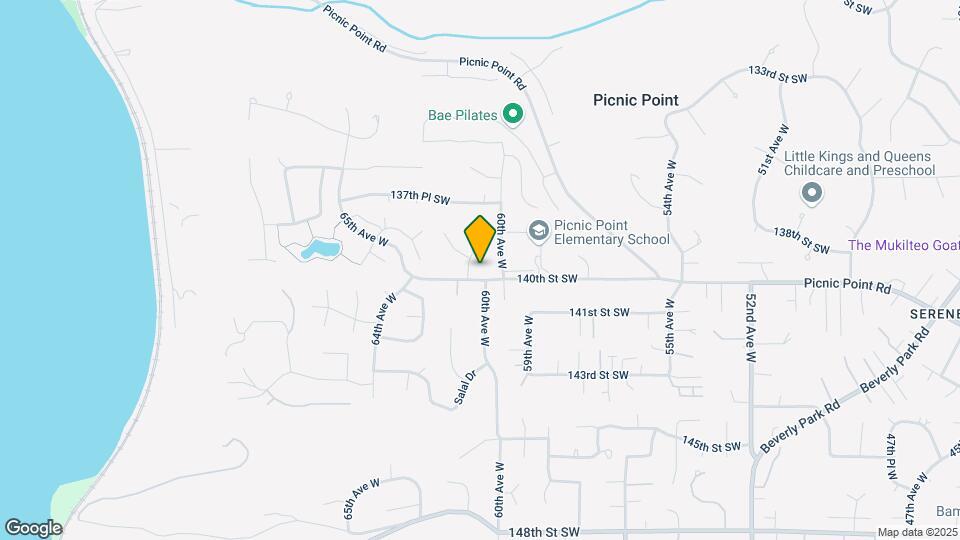Open the Bae Pilates map pin
Screen dimensions: 960x540
tap(513, 115)
